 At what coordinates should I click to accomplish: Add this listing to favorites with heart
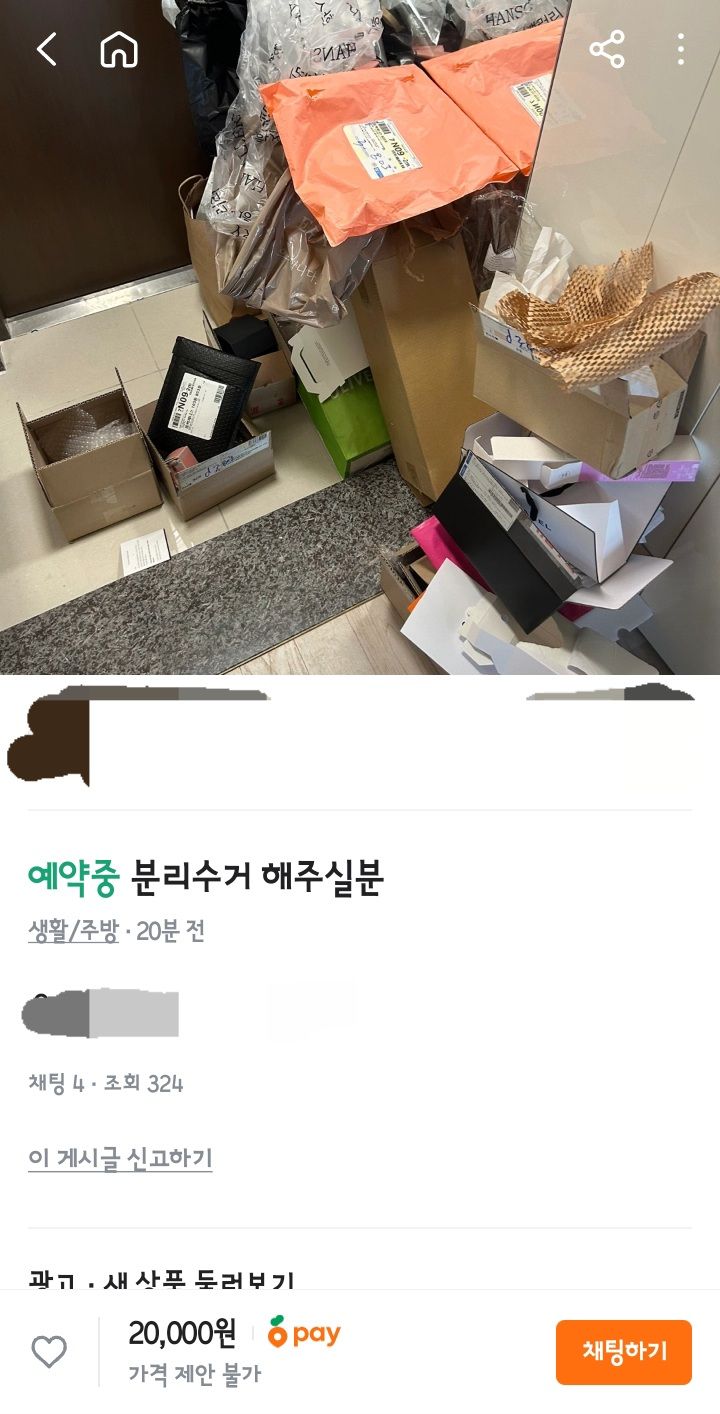point(49,1352)
